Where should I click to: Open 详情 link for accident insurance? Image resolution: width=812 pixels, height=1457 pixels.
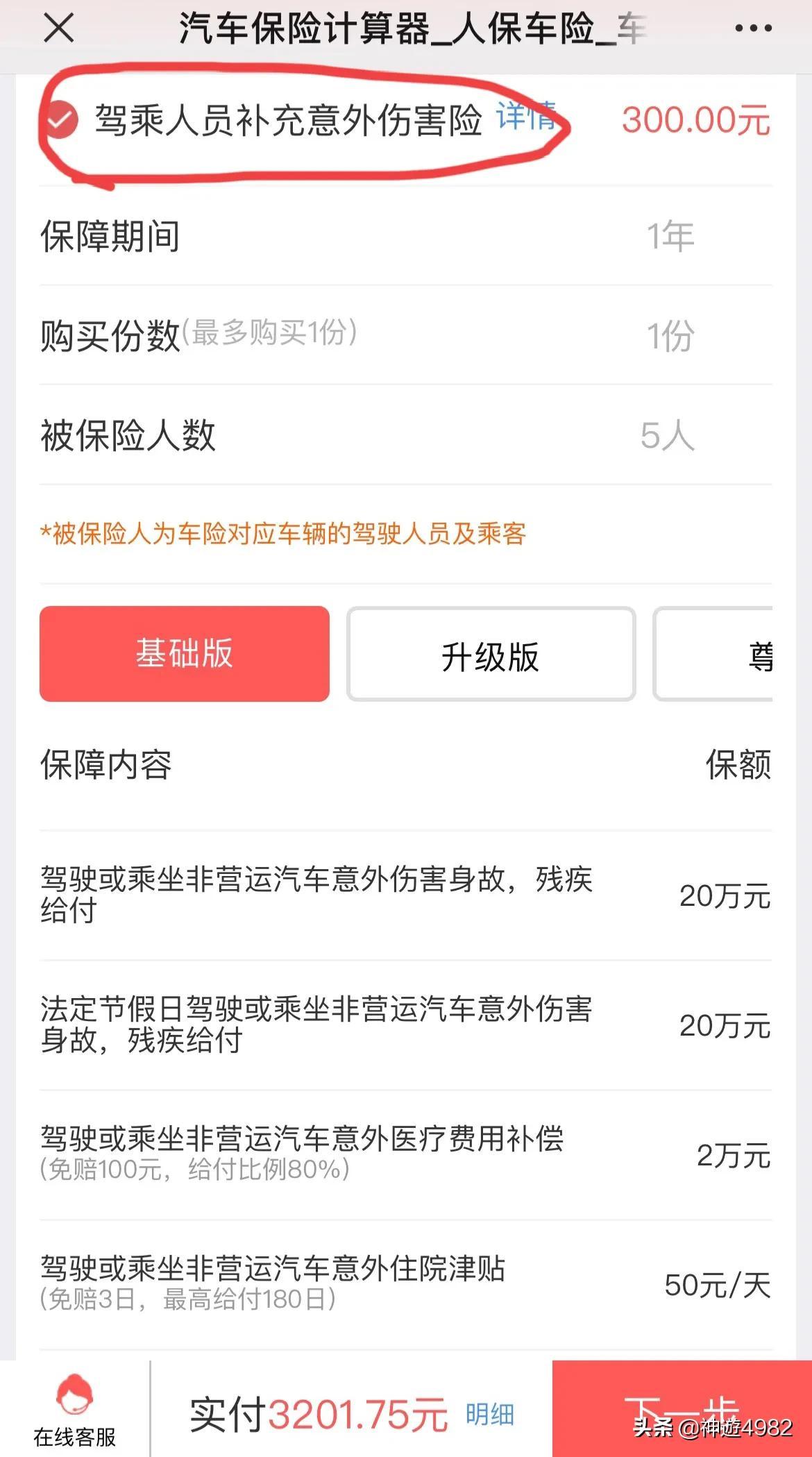[x=525, y=117]
